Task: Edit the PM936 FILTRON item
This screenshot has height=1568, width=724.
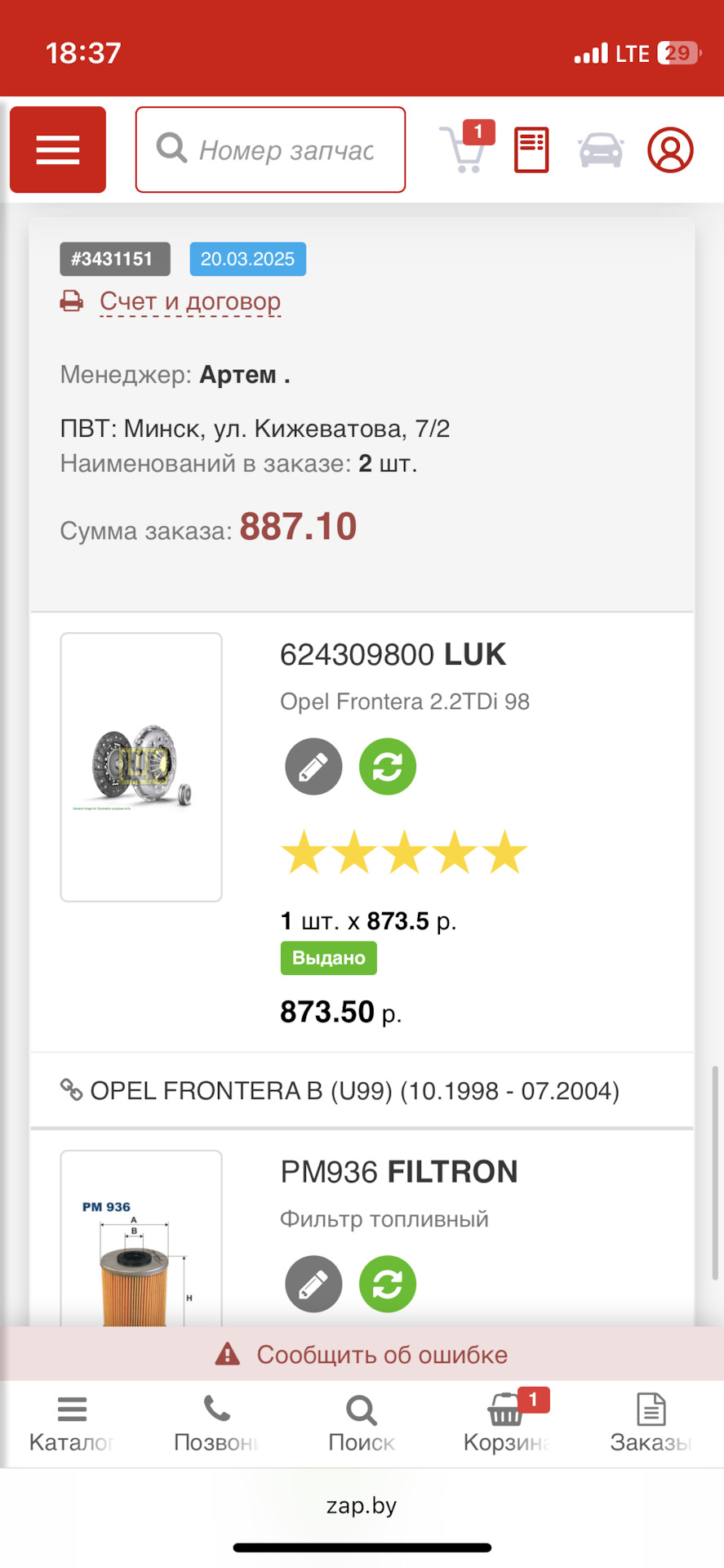Action: coord(313,1284)
